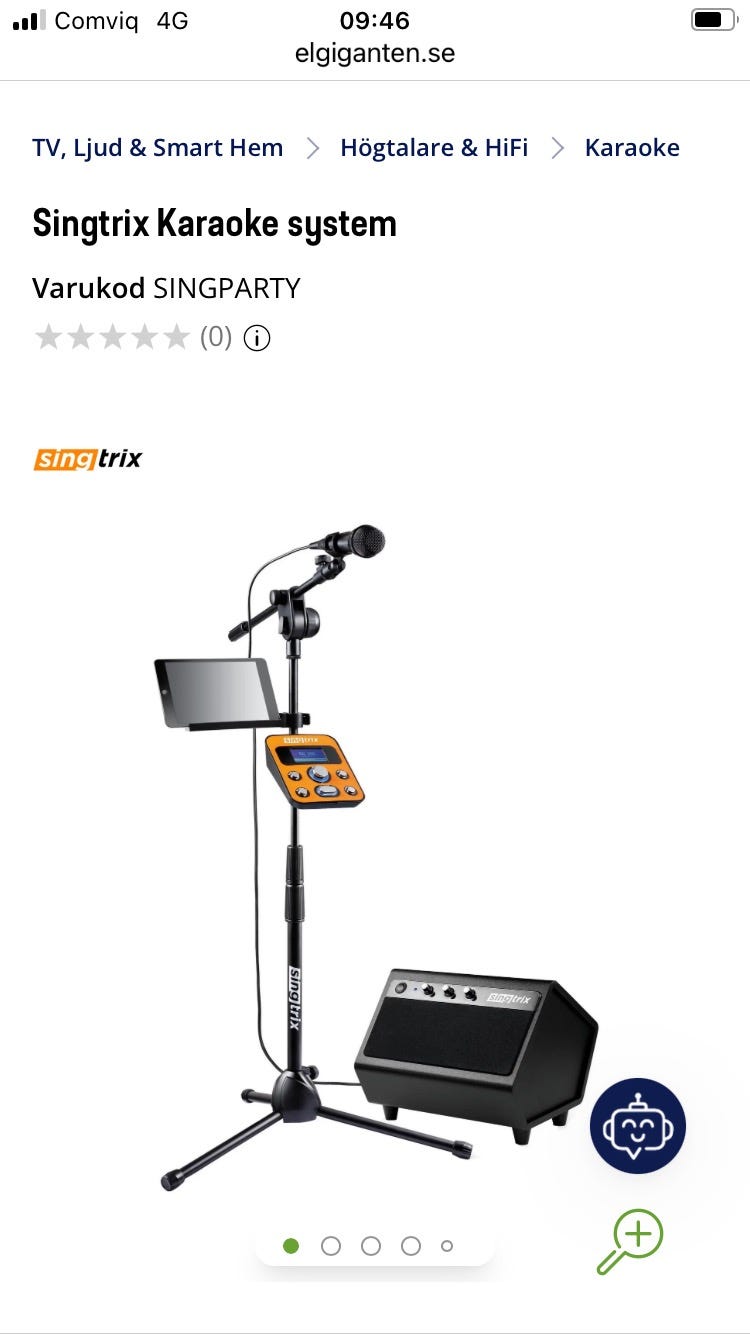Open the Karaoke breadcrumb link

(x=632, y=148)
